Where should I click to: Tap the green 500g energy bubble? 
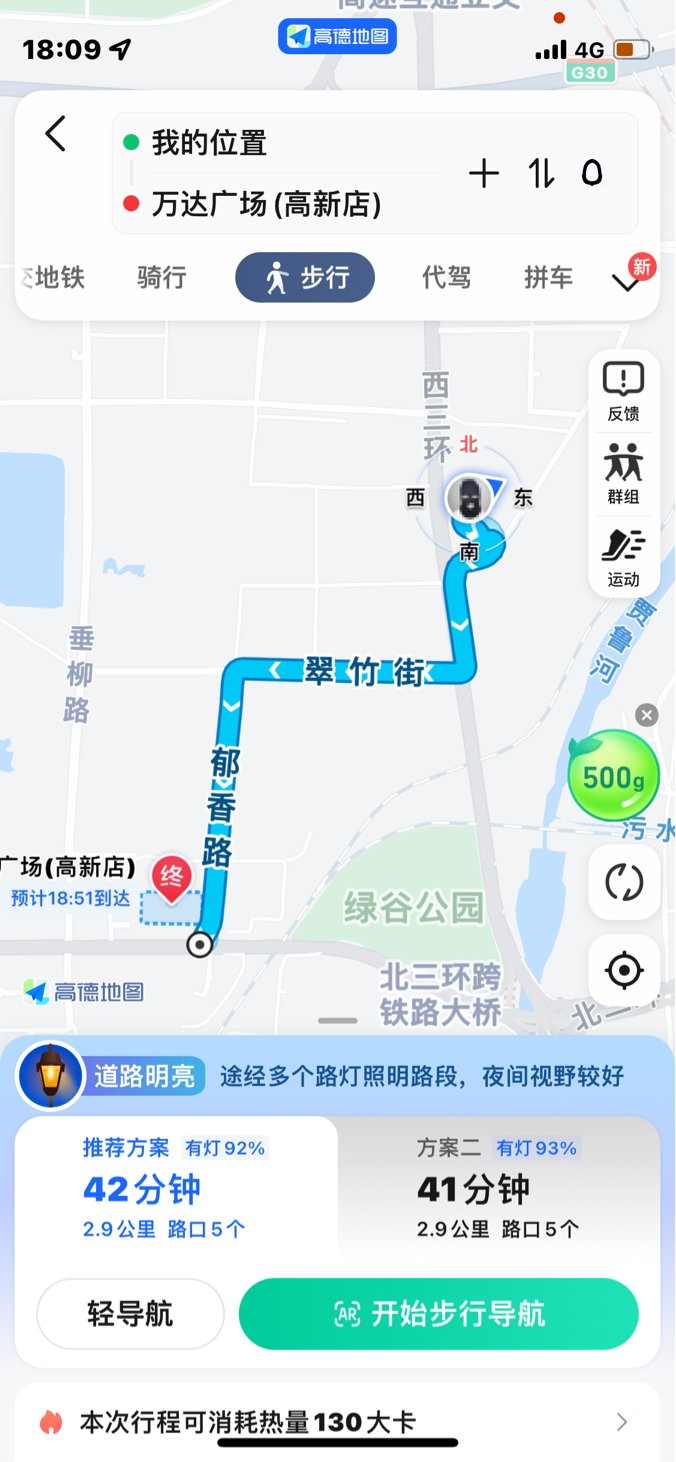tap(613, 776)
